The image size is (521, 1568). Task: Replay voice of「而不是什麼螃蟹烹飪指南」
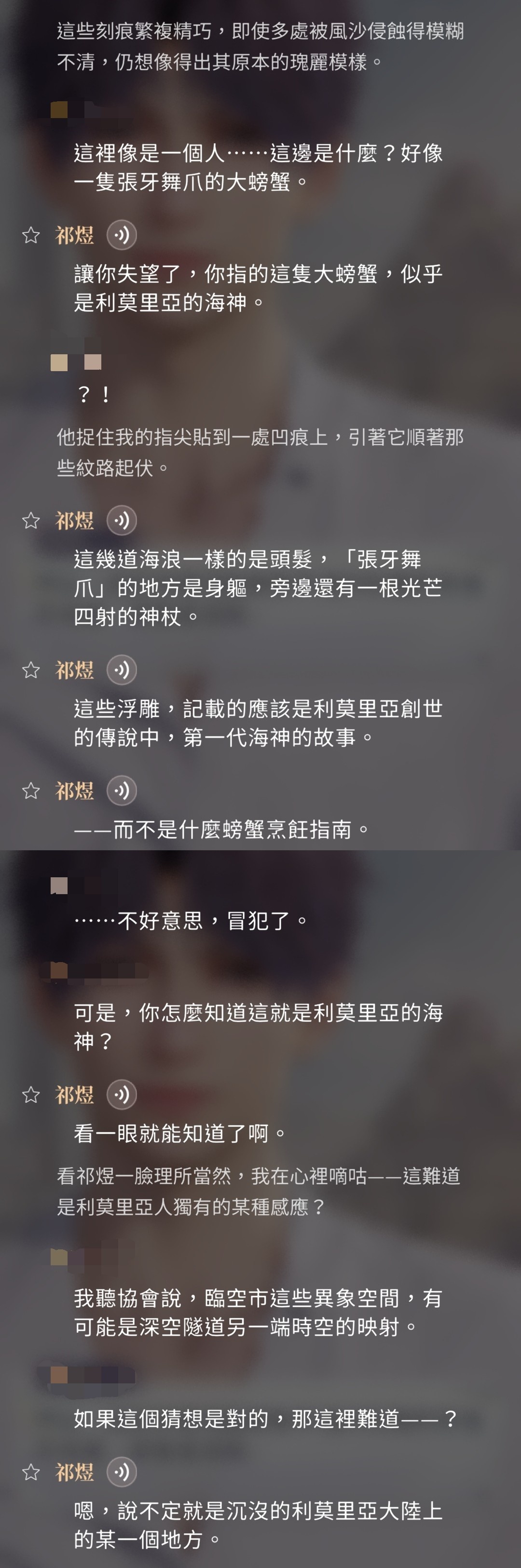(x=122, y=791)
